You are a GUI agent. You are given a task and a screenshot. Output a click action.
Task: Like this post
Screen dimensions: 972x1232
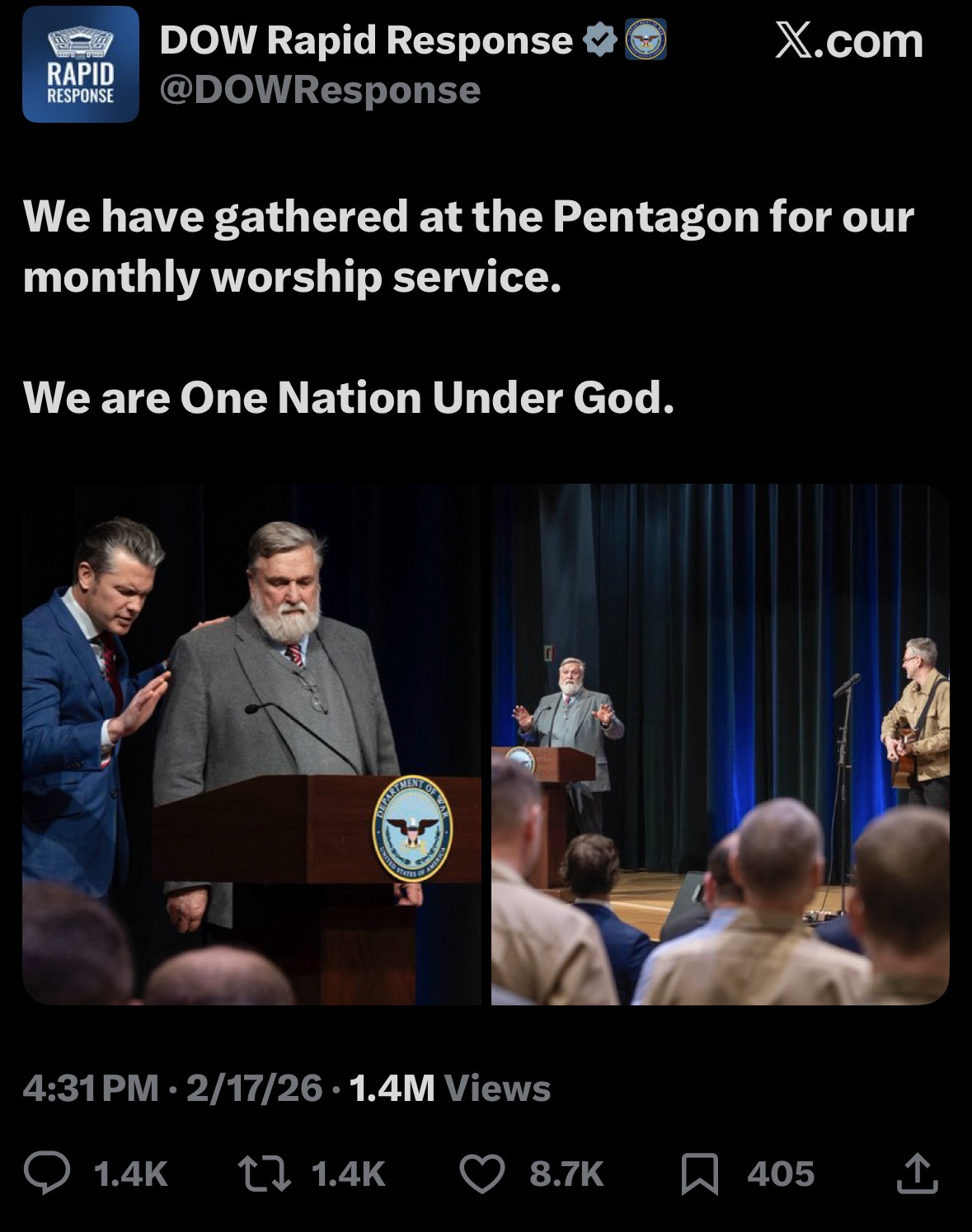tap(481, 1173)
